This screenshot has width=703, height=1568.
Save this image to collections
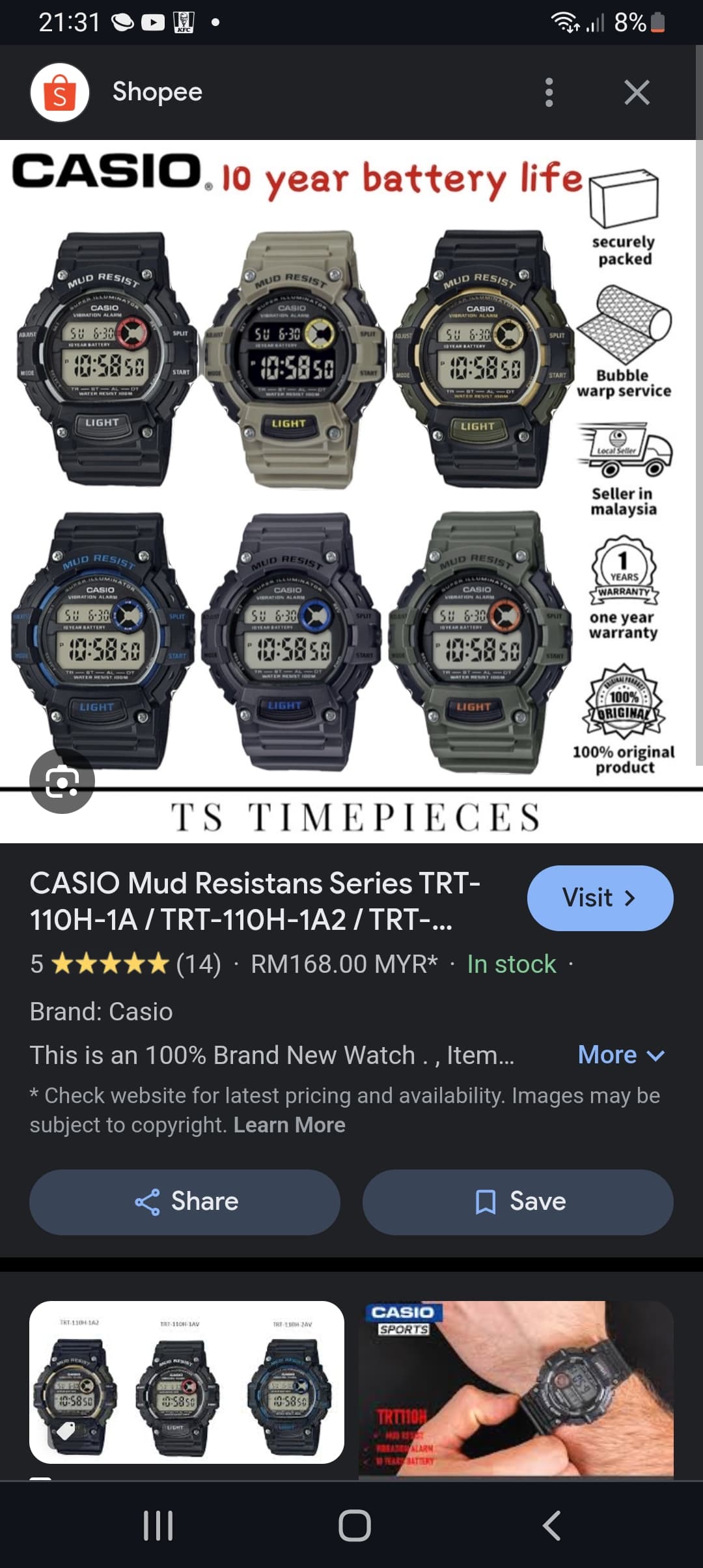click(518, 1202)
